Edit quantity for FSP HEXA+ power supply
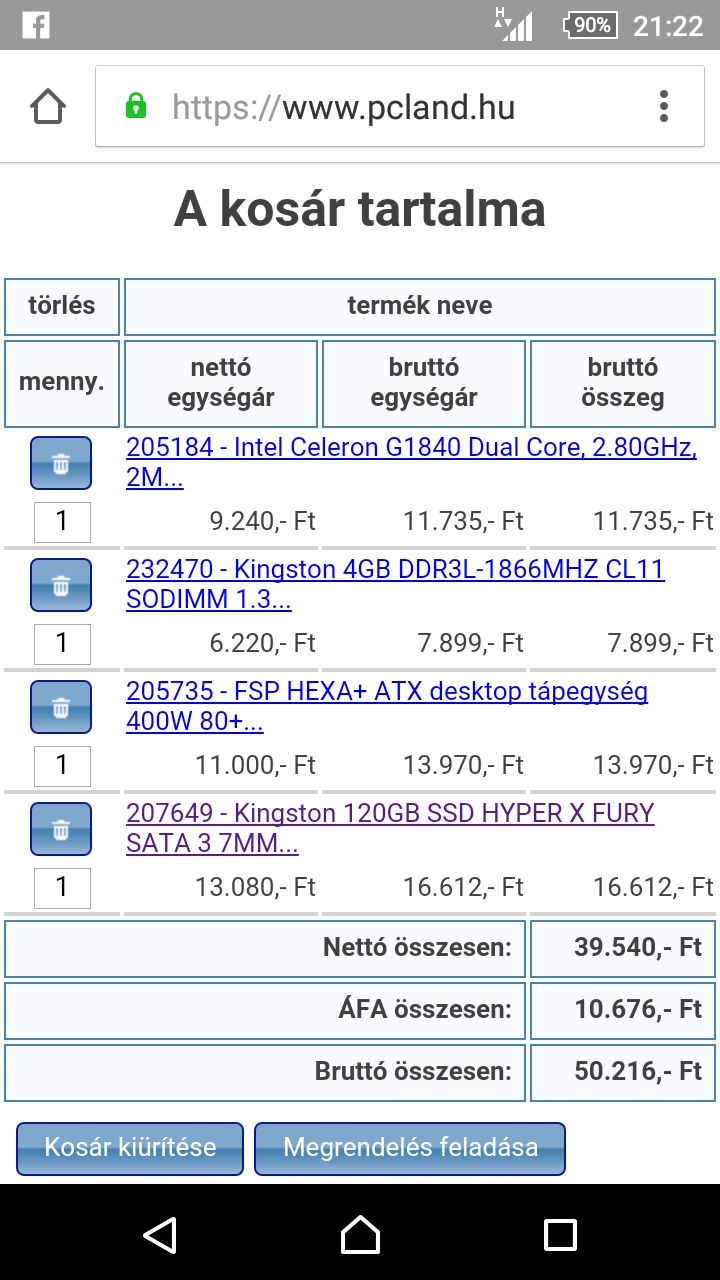The height and width of the screenshot is (1280, 720). click(62, 765)
